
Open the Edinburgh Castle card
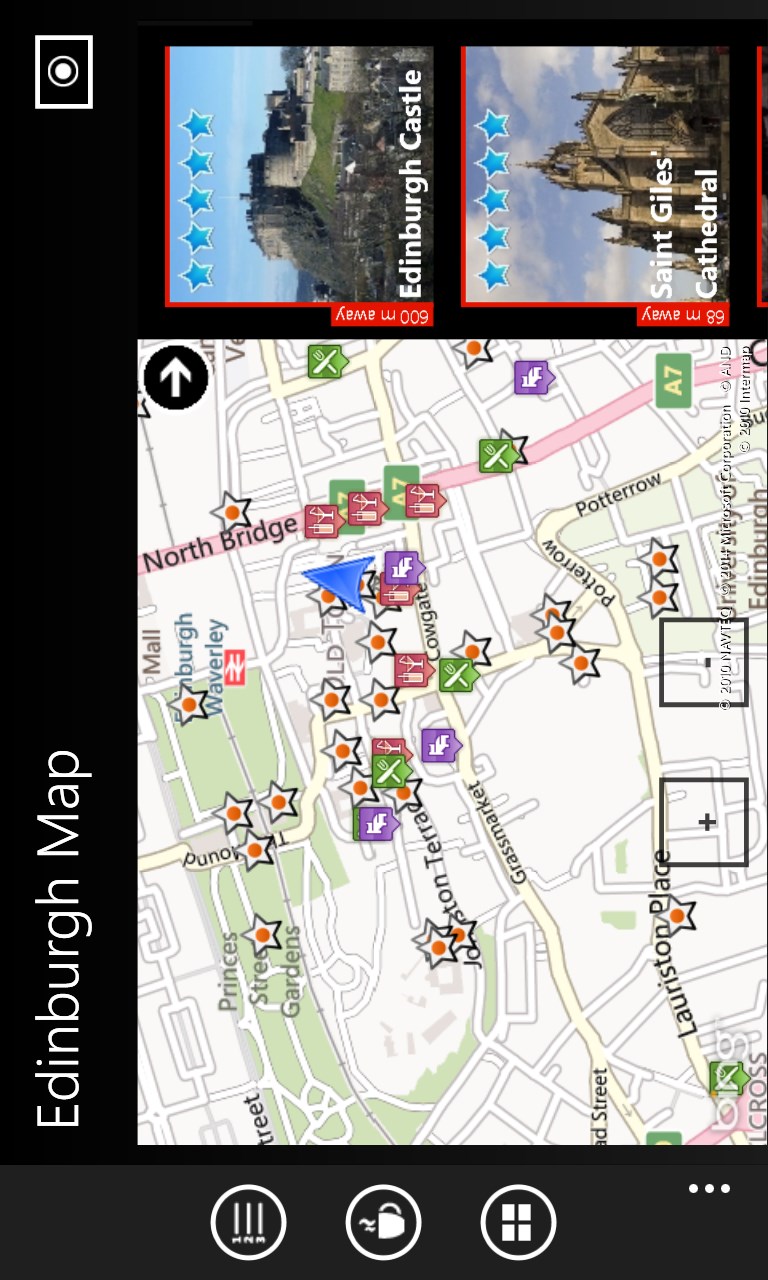(299, 186)
